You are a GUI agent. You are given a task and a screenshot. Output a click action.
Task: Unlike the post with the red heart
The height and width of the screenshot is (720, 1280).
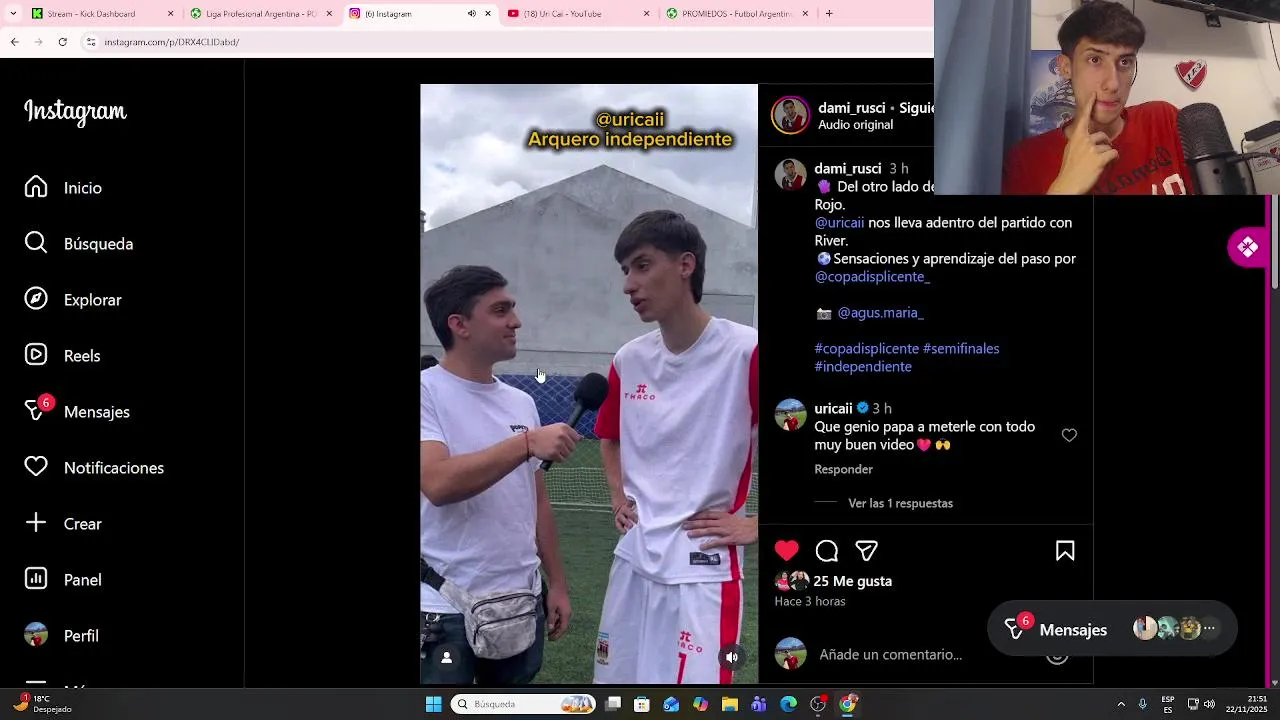[x=787, y=551]
